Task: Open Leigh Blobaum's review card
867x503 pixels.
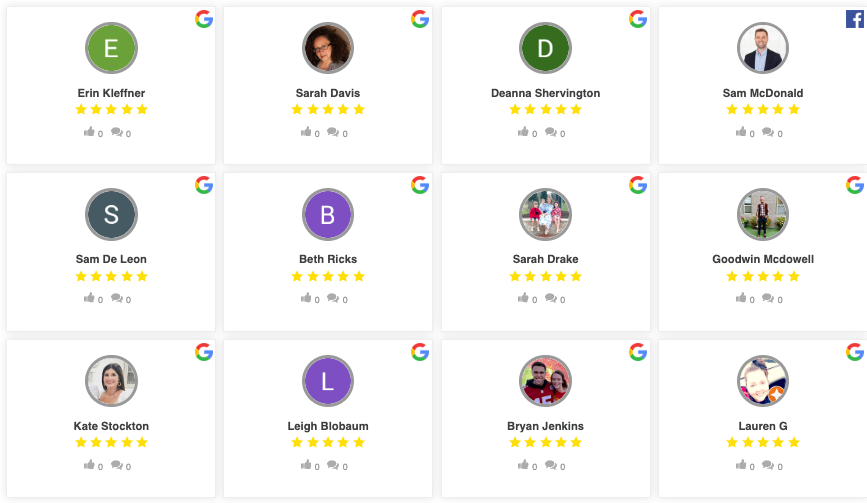Action: pyautogui.click(x=328, y=425)
